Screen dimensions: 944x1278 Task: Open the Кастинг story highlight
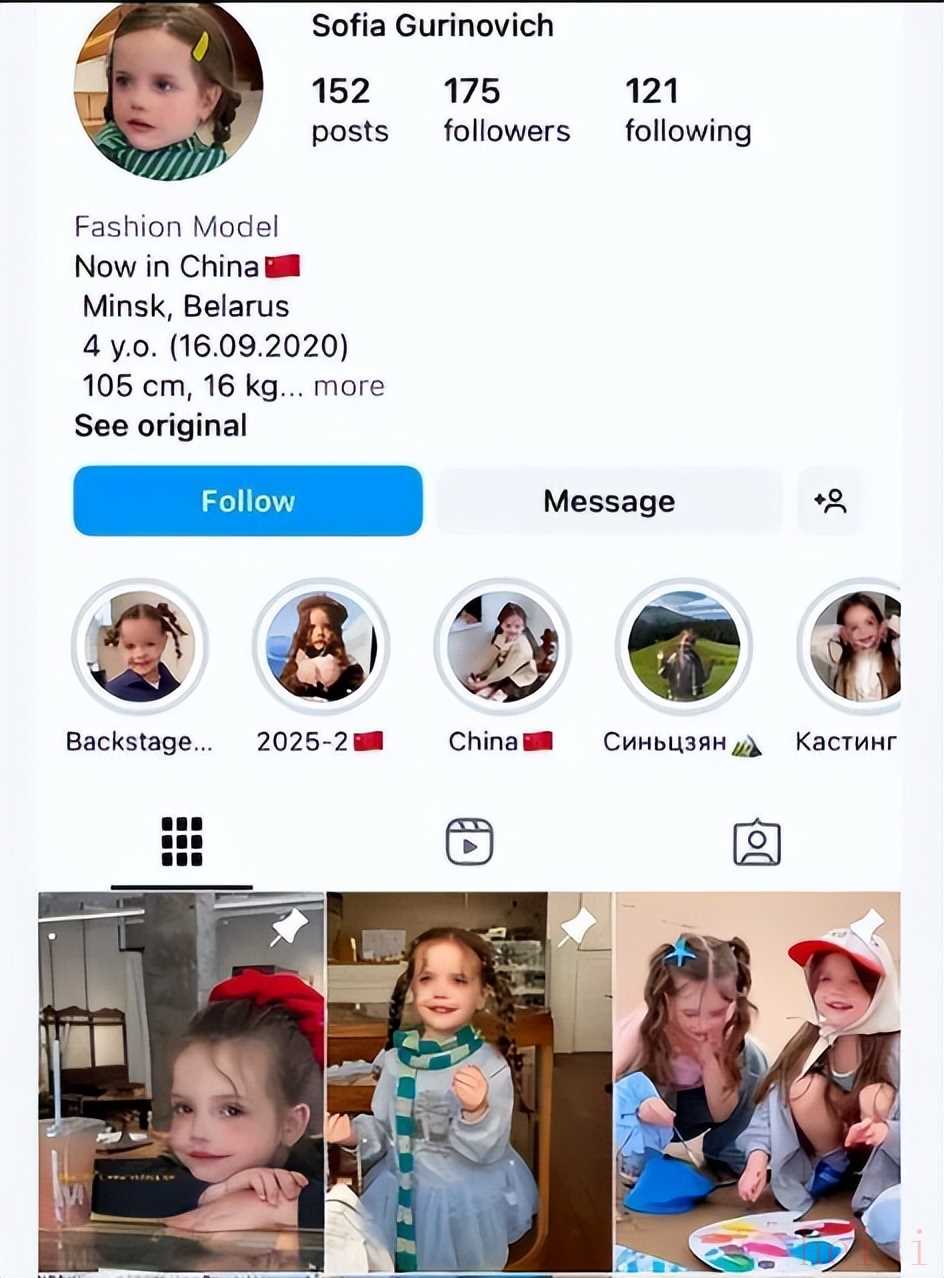coord(854,647)
